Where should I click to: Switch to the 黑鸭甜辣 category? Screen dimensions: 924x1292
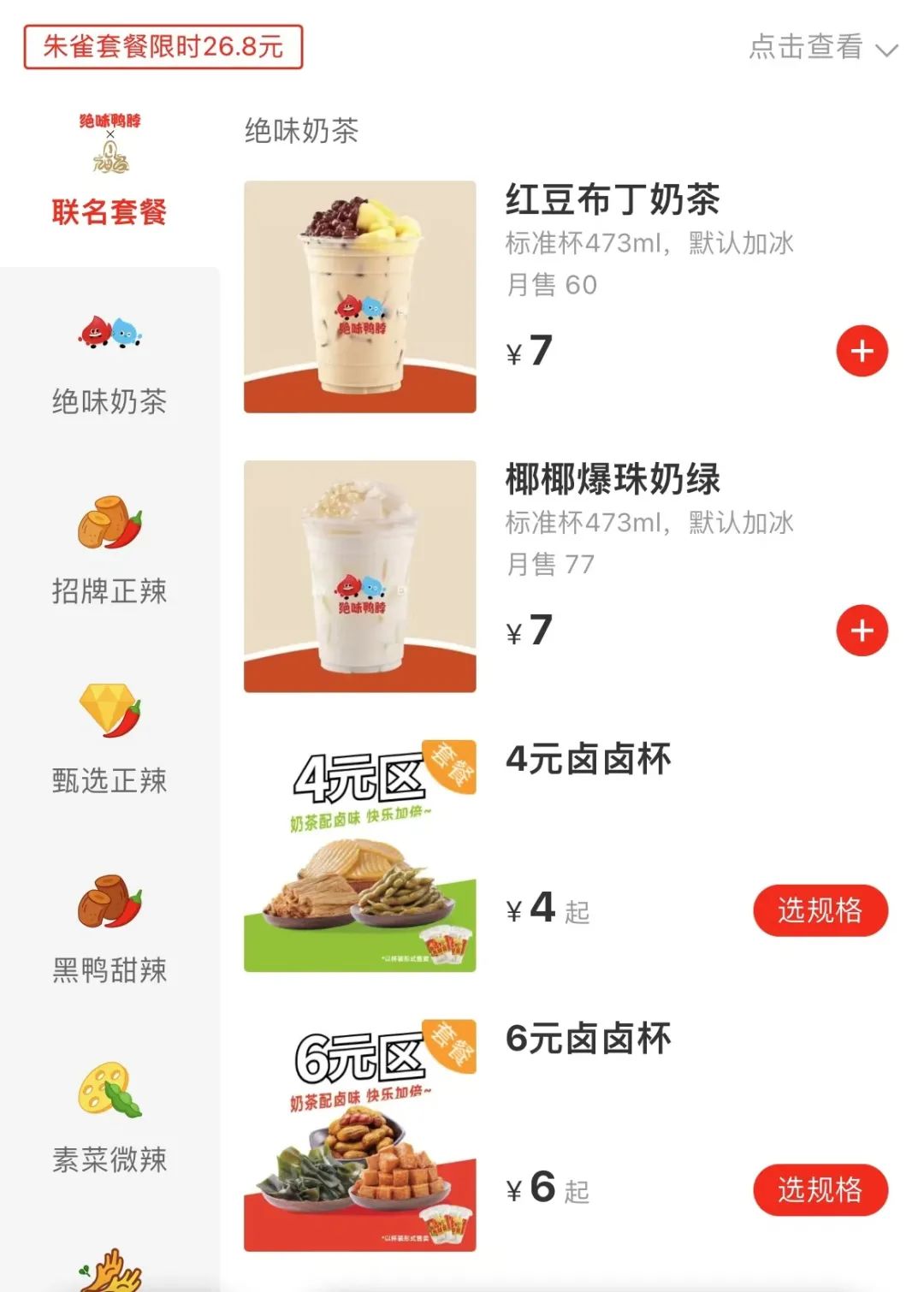click(110, 930)
